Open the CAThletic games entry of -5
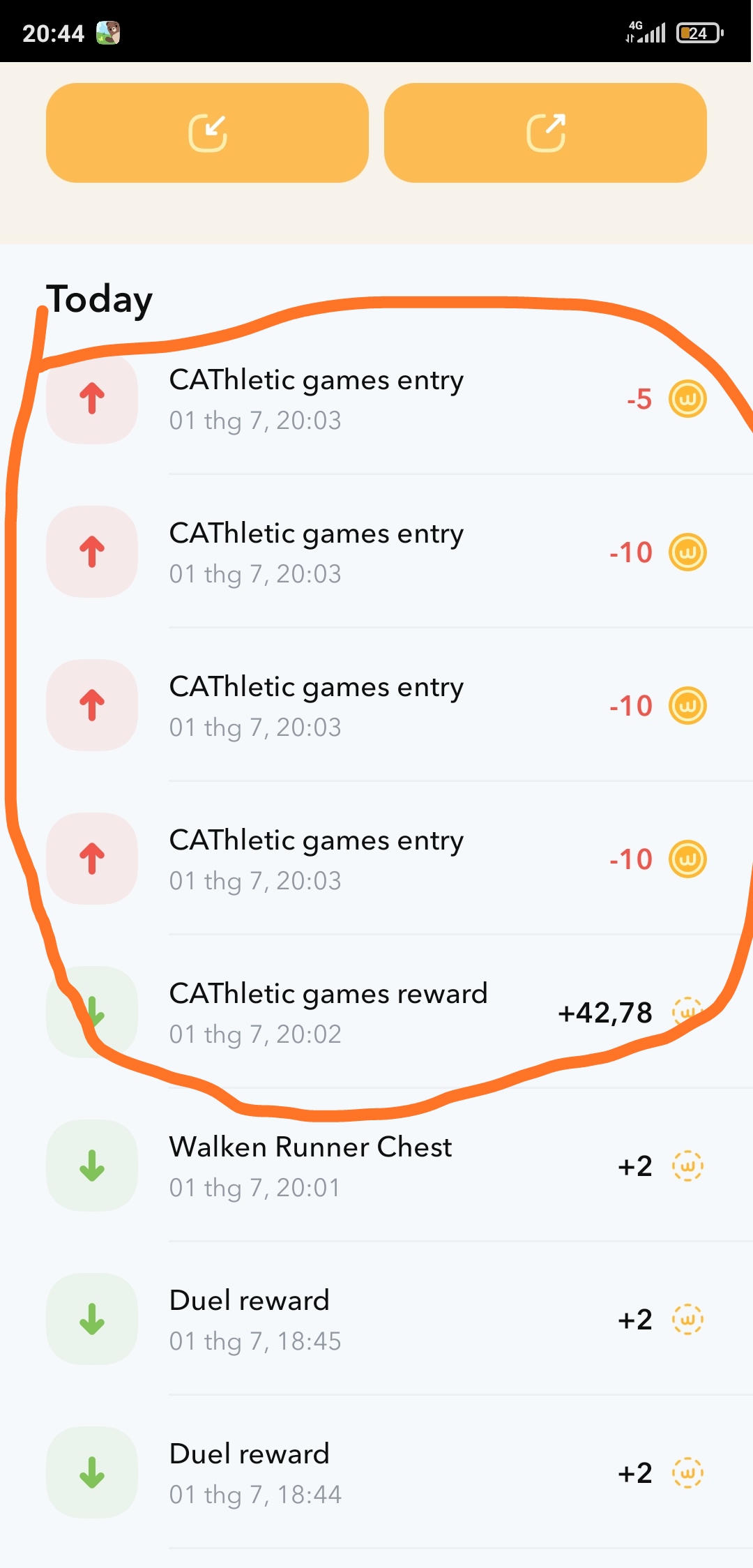 click(376, 399)
